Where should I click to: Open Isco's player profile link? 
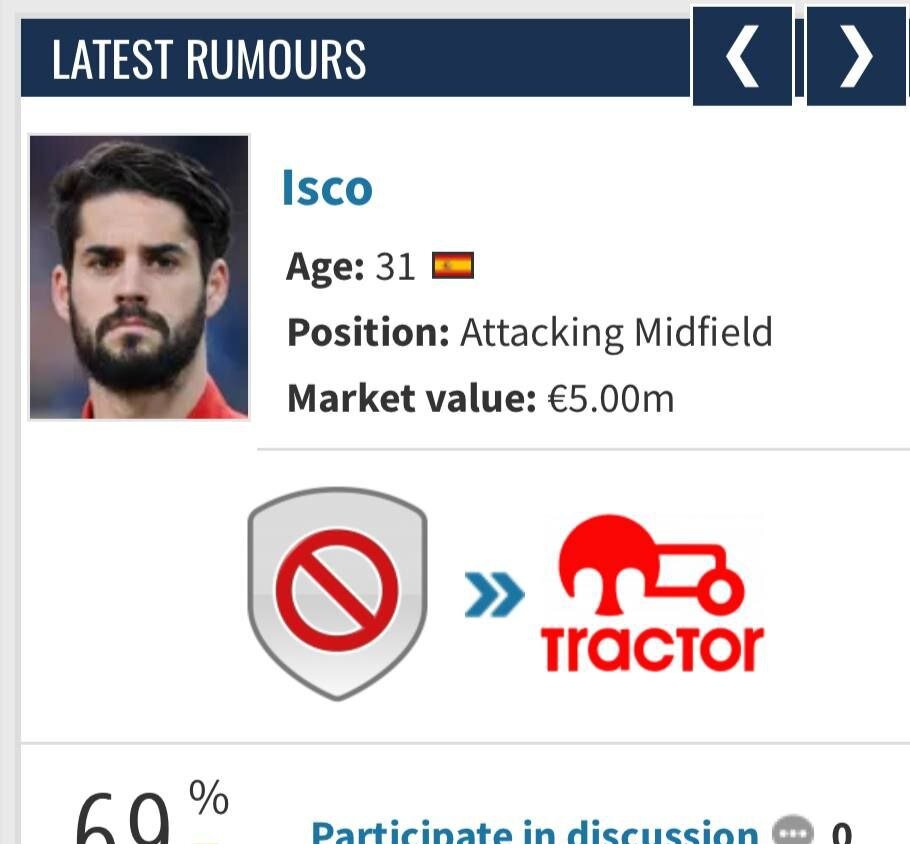327,188
